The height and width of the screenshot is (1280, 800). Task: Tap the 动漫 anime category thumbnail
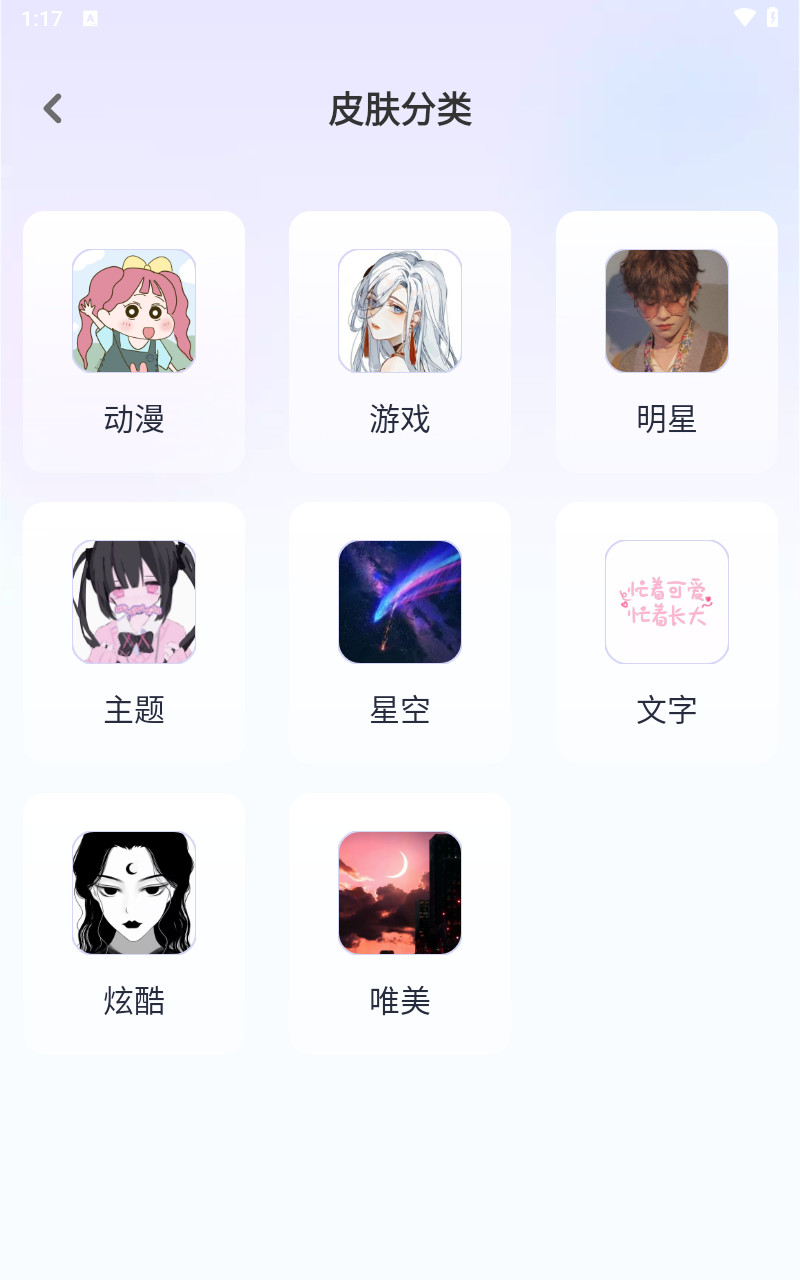133,311
